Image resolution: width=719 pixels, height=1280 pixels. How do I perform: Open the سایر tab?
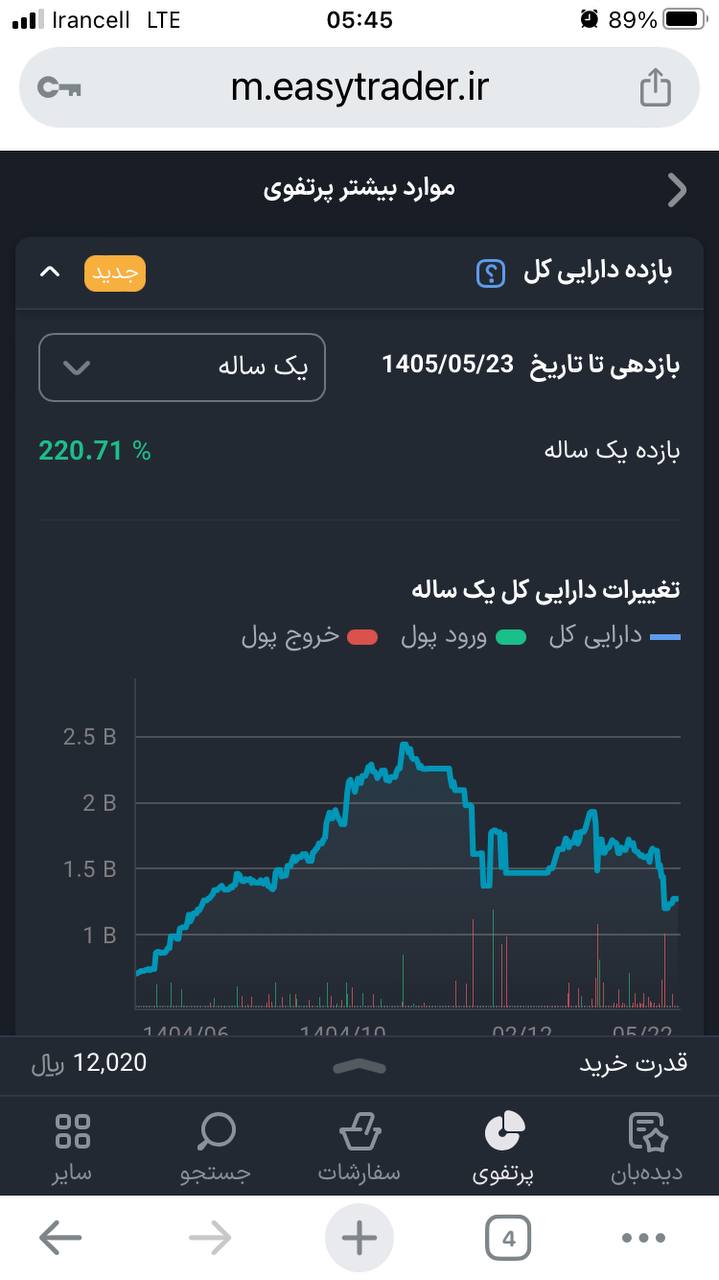[x=72, y=1147]
